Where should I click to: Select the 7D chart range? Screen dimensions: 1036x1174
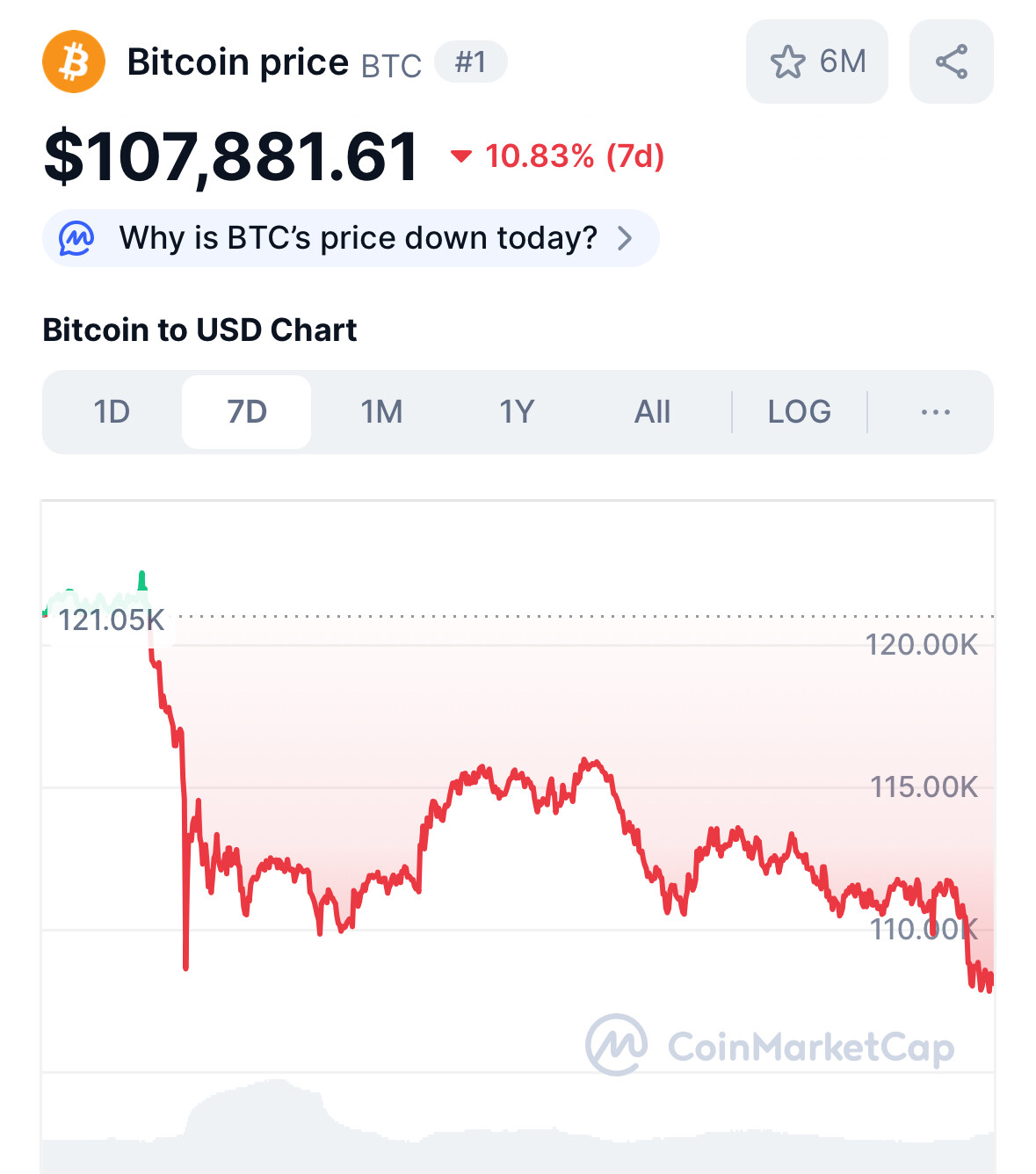pyautogui.click(x=247, y=411)
